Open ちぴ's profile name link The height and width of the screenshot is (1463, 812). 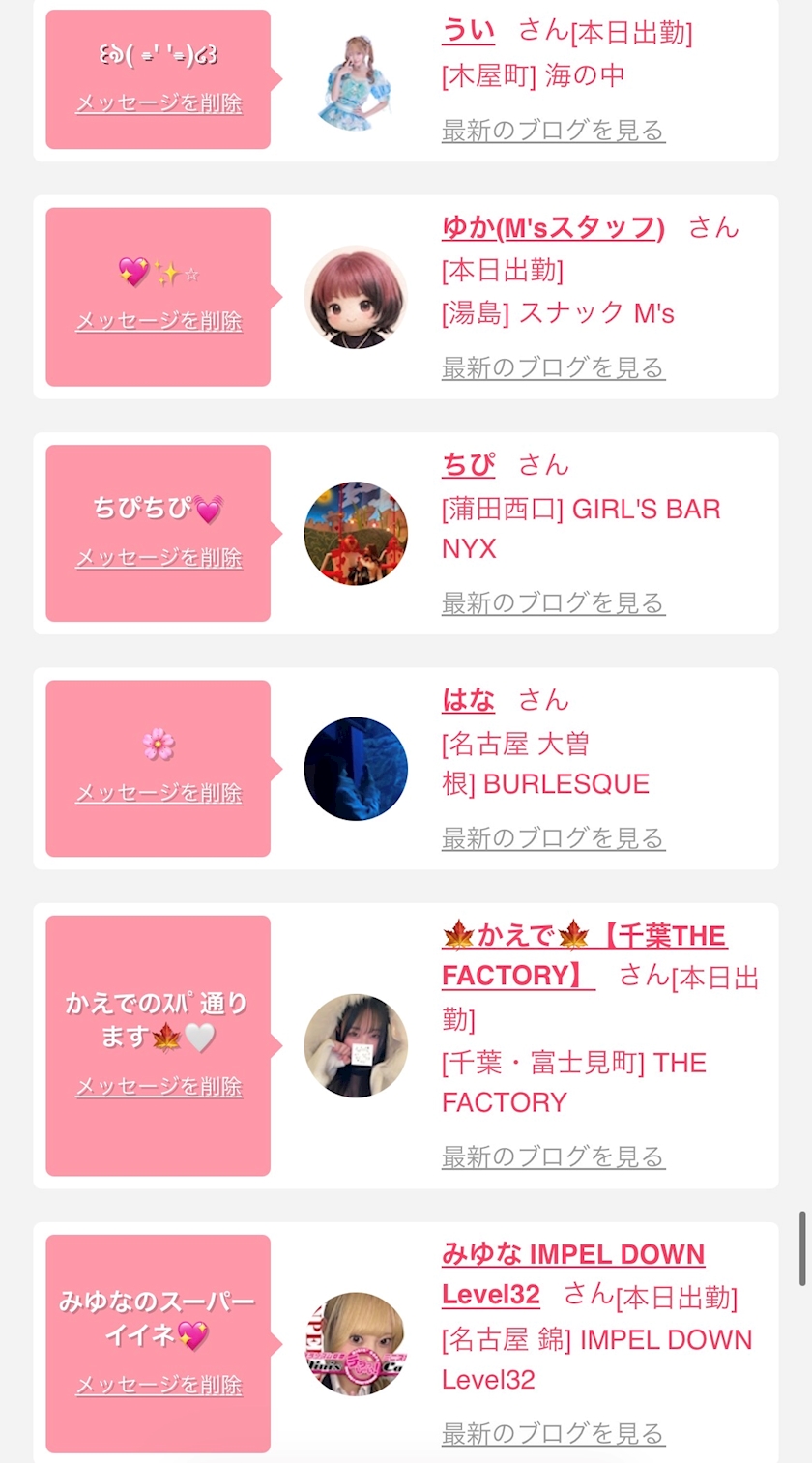point(468,465)
